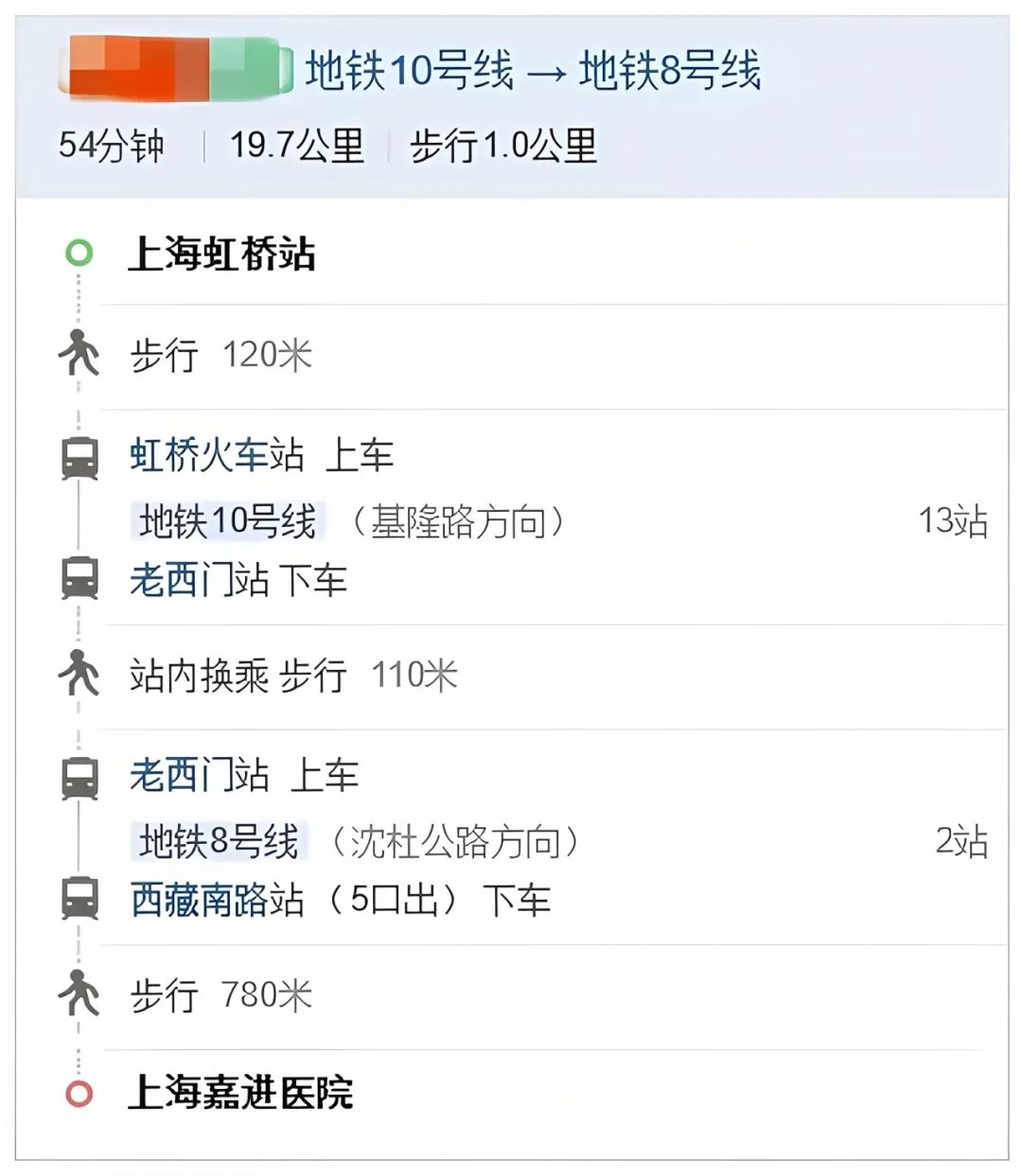Viewport: 1022px width, 1176px height.
Task: Open 老西门站 link beside 下车
Action: click(199, 580)
